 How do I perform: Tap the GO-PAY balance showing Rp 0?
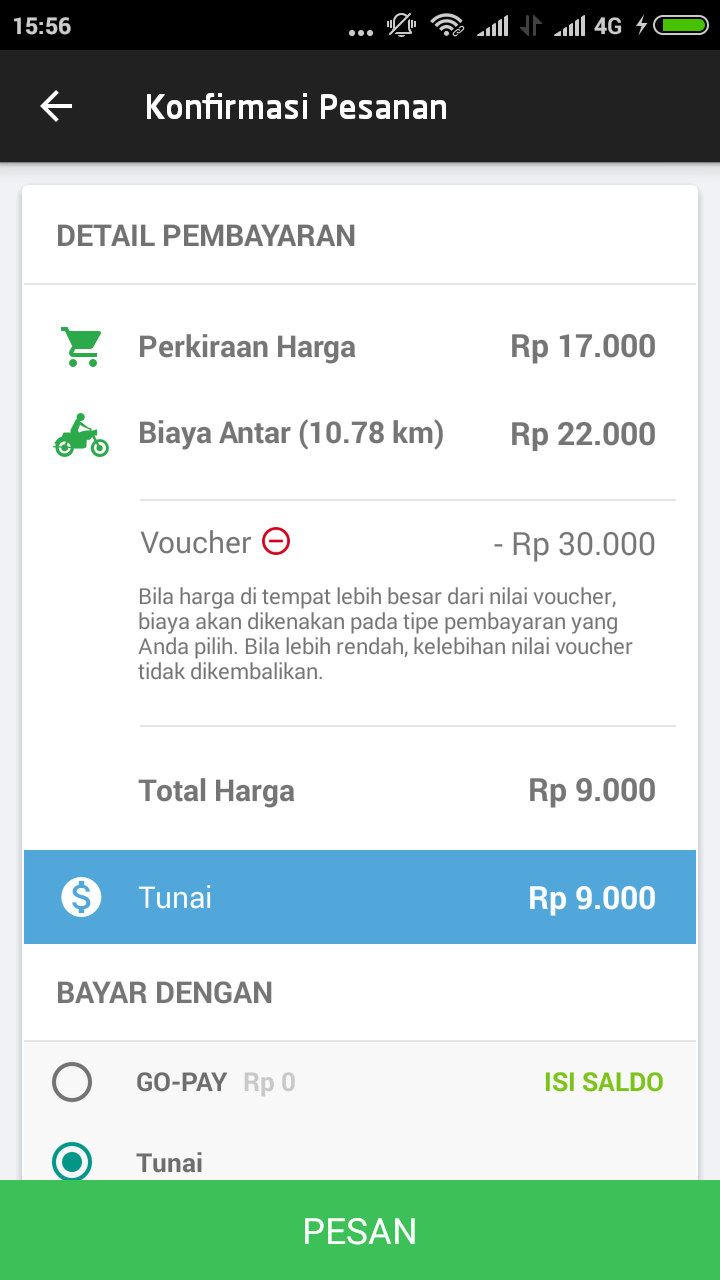coord(268,1081)
